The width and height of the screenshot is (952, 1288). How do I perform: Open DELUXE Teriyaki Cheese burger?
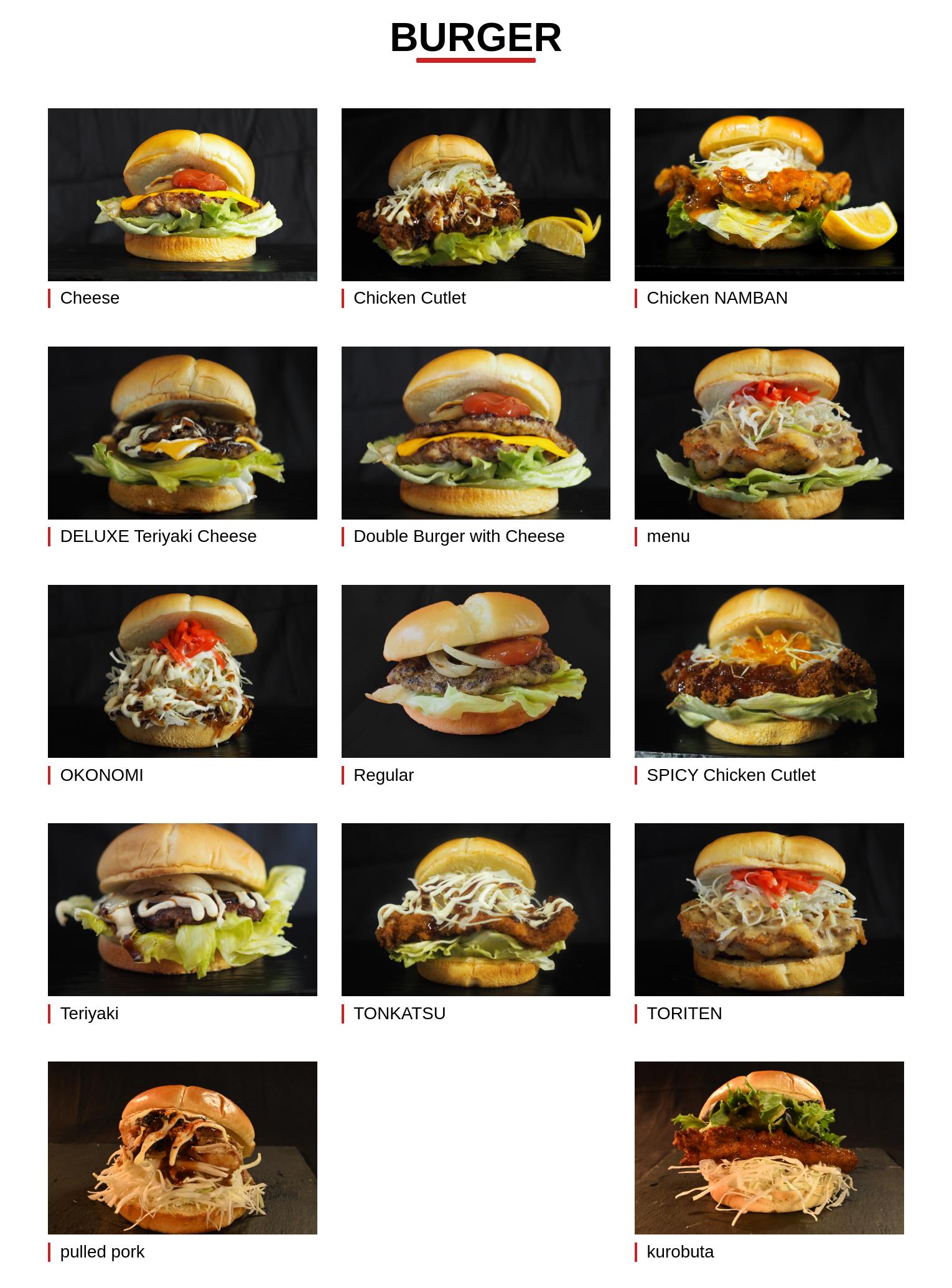(x=182, y=433)
